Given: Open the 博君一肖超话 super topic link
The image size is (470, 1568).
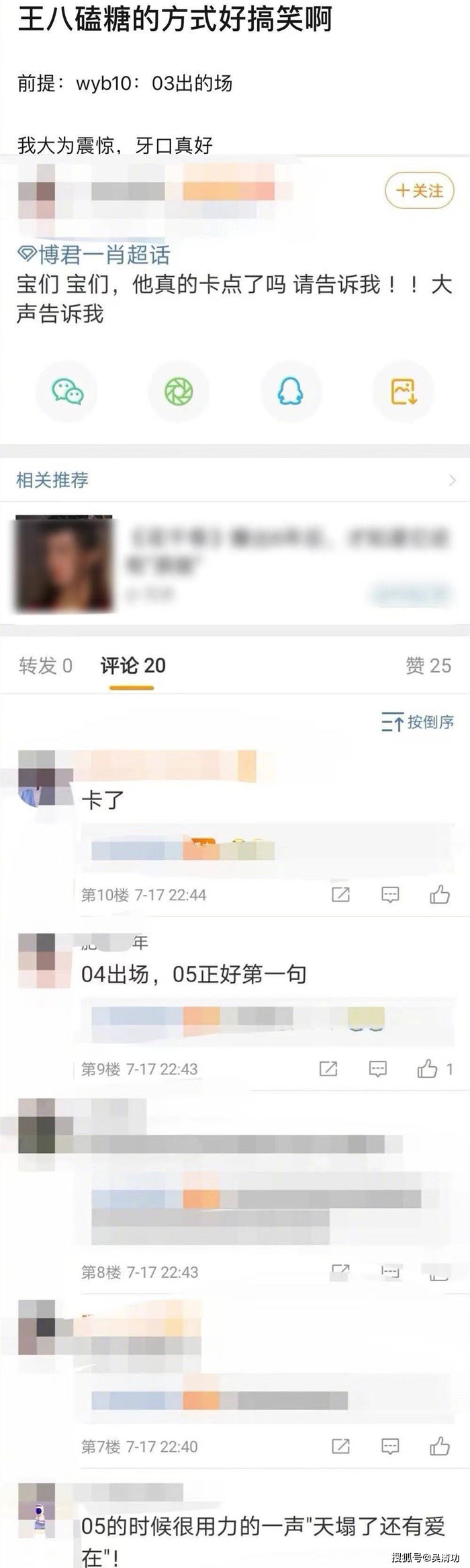Looking at the screenshot, I should click(x=93, y=255).
